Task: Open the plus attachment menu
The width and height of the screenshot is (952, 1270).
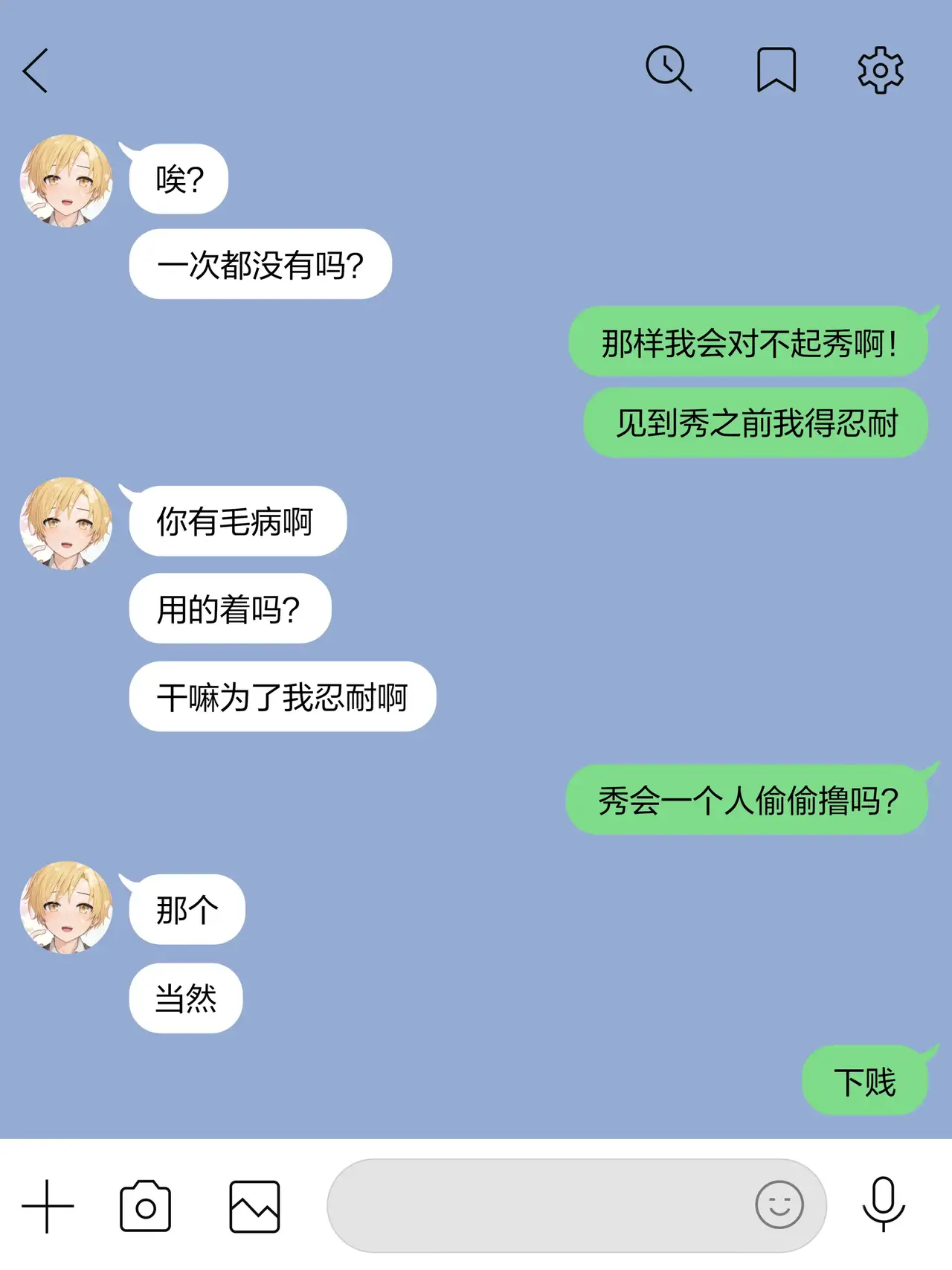Action: [x=48, y=1206]
